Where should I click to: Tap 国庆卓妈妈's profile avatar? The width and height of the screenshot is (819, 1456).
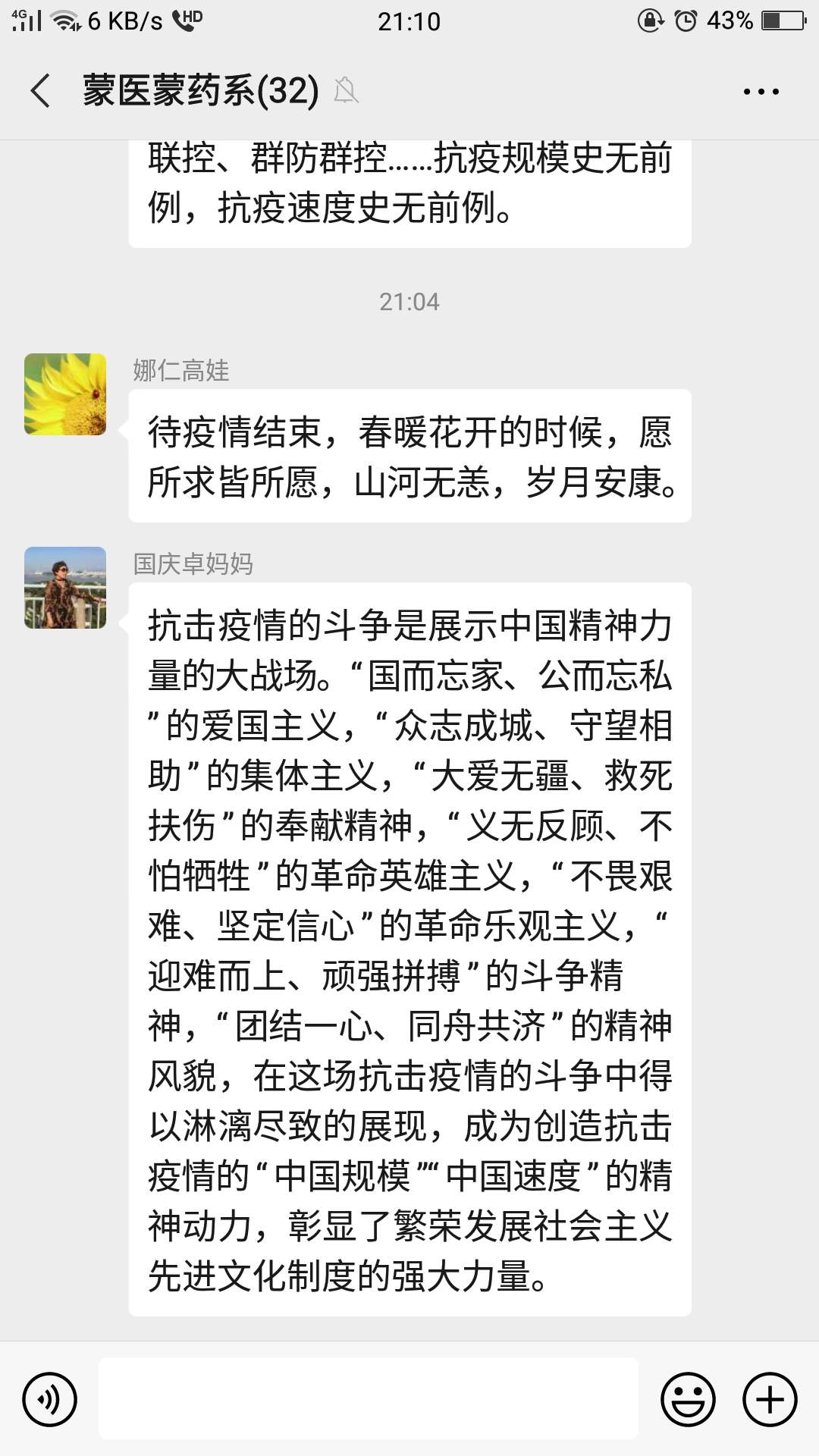[x=64, y=588]
